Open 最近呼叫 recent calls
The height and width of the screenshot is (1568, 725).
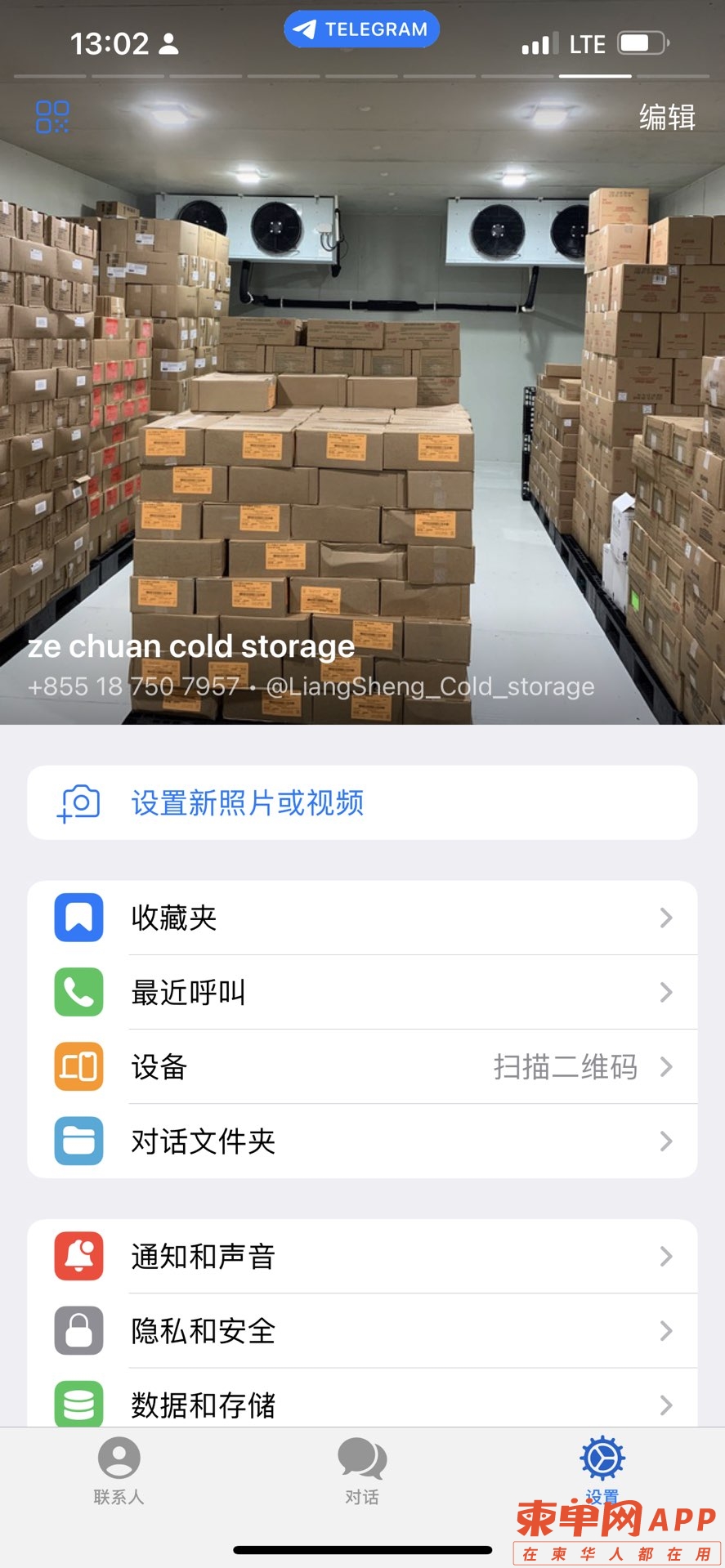(x=362, y=992)
